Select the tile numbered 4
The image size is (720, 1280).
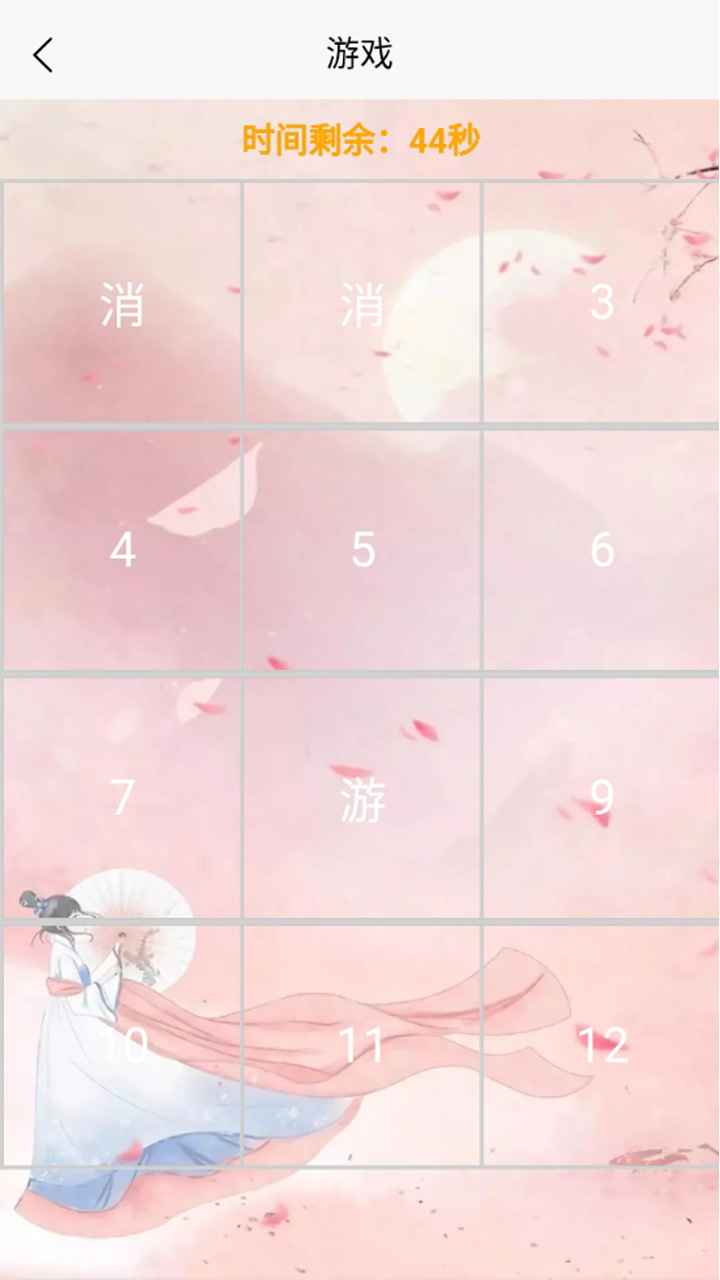[122, 549]
